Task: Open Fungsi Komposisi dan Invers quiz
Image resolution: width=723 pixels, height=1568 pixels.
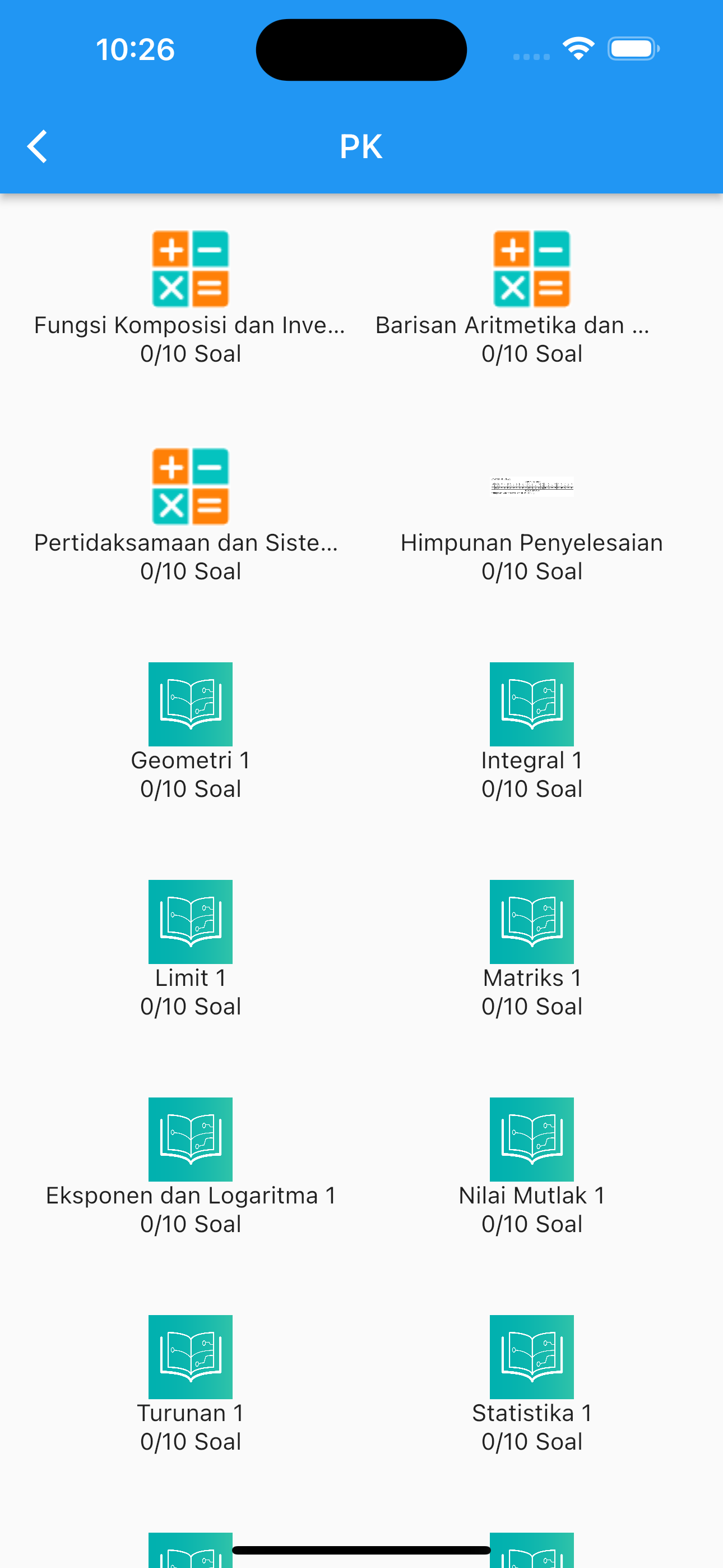Action: [x=191, y=297]
